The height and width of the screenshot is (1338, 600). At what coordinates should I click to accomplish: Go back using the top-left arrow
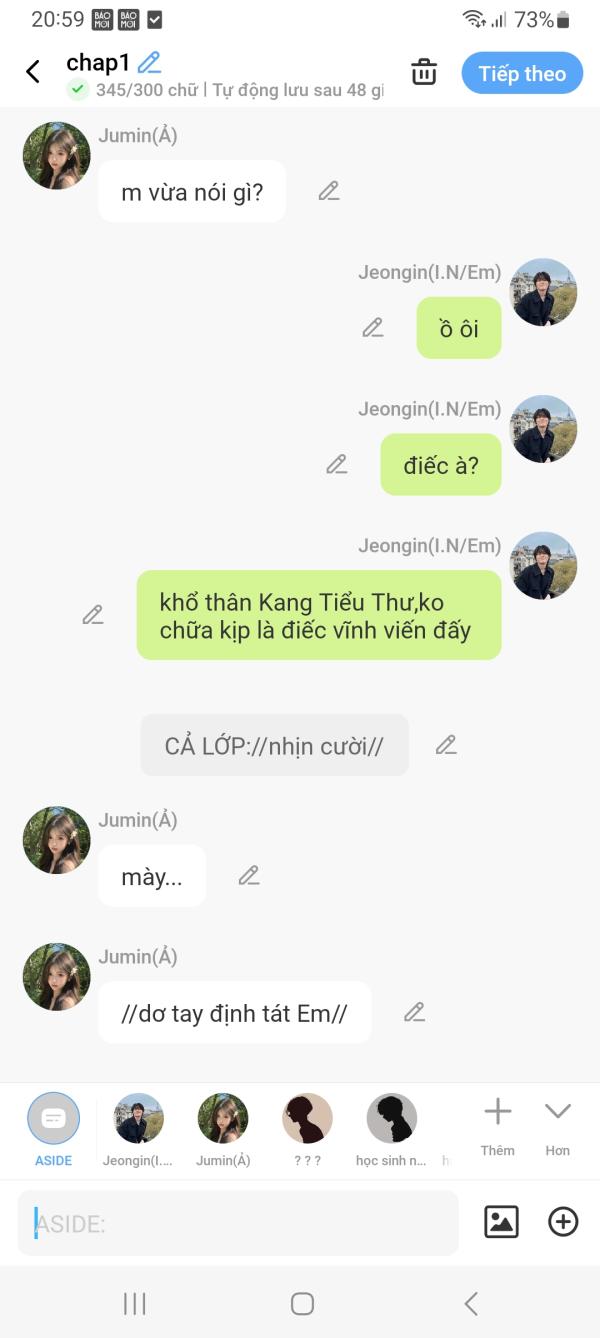[x=33, y=72]
